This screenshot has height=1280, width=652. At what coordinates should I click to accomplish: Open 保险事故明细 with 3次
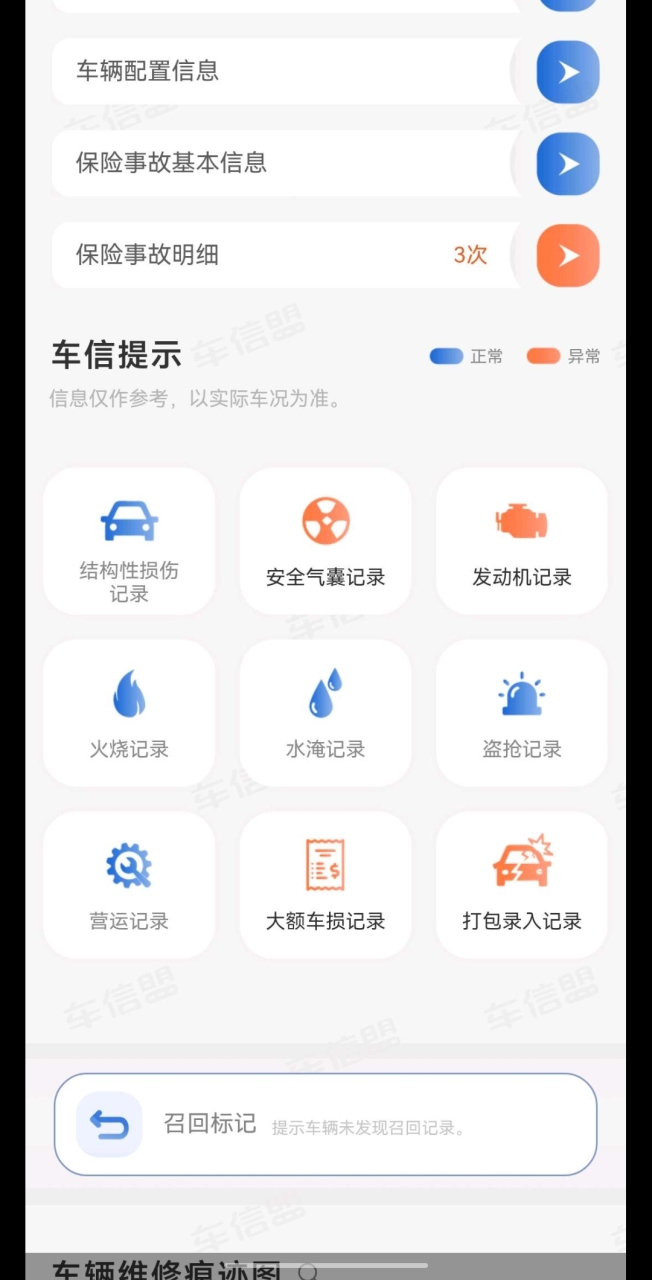[x=326, y=255]
